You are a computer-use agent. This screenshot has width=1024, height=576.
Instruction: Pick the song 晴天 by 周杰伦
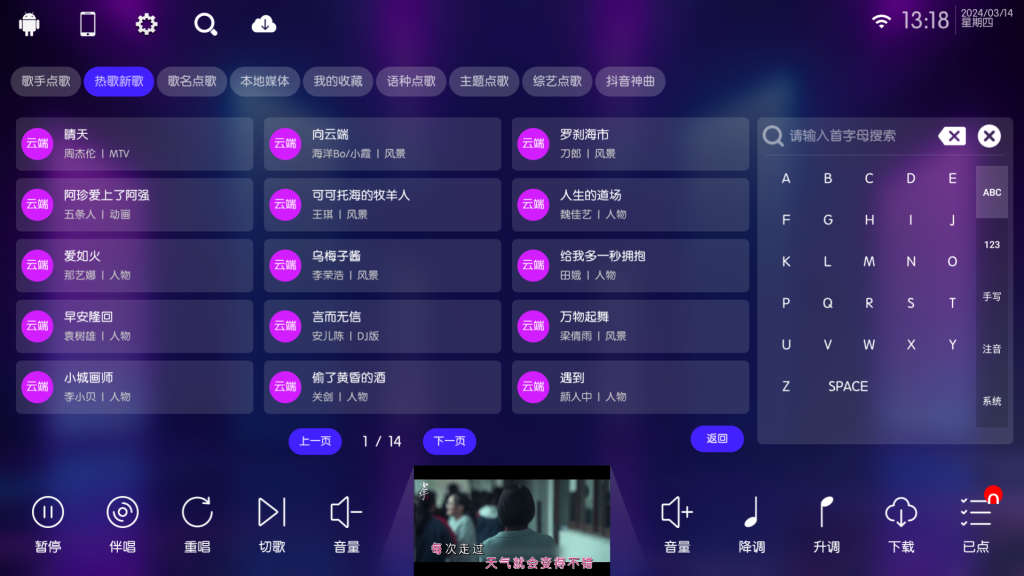coord(134,143)
